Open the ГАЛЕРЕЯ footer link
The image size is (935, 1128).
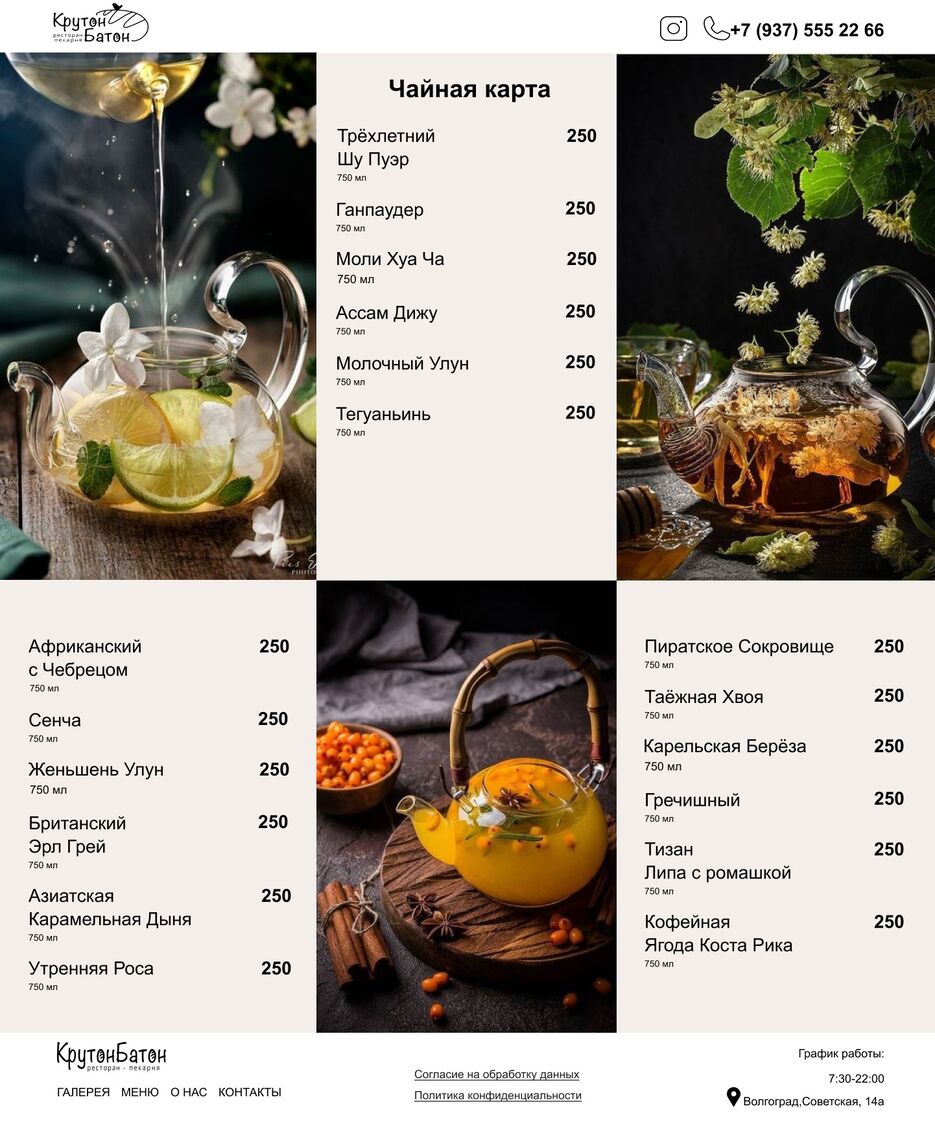(83, 1092)
